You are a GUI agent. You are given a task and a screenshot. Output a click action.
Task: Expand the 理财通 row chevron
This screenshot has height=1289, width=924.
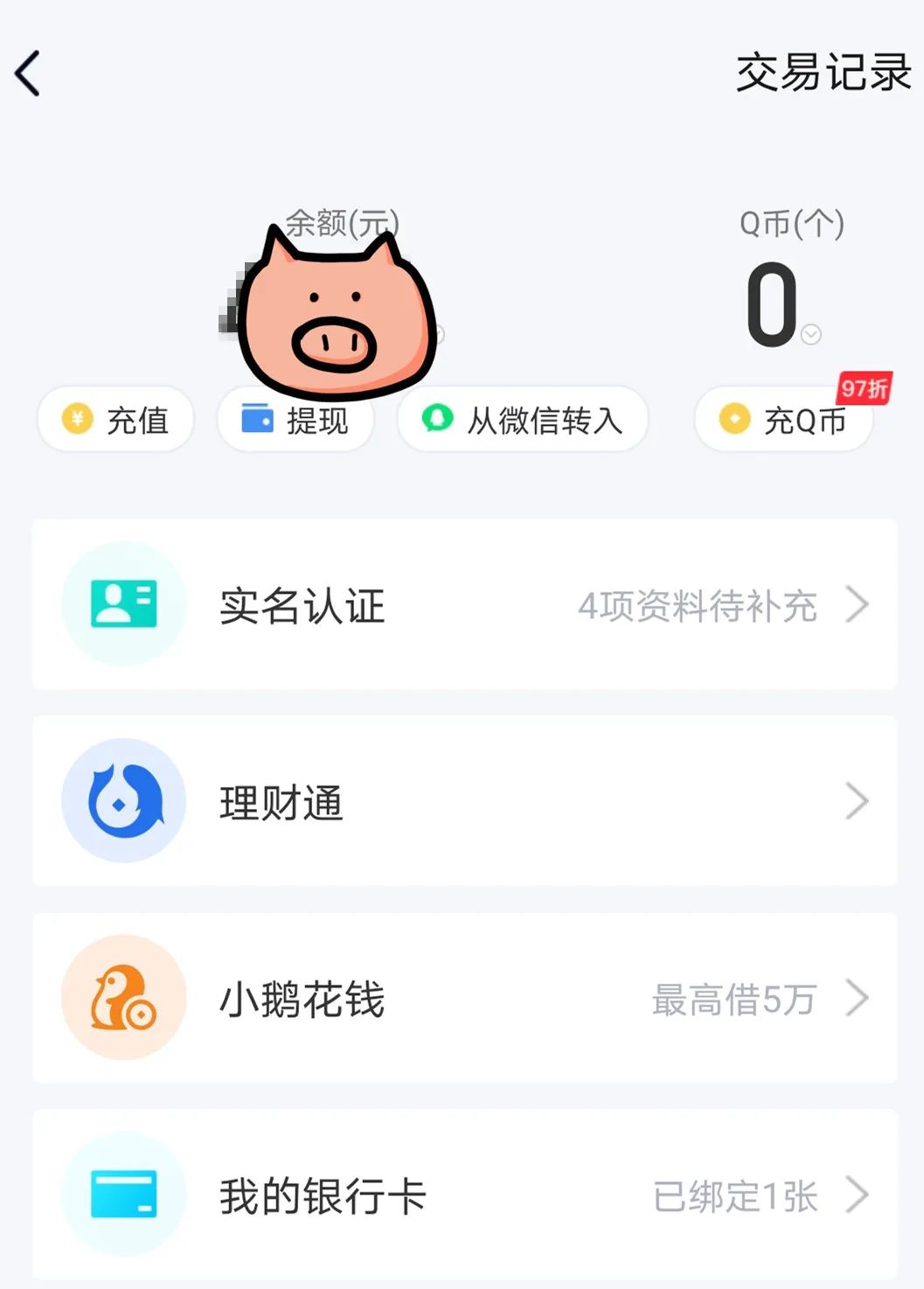coord(858,801)
